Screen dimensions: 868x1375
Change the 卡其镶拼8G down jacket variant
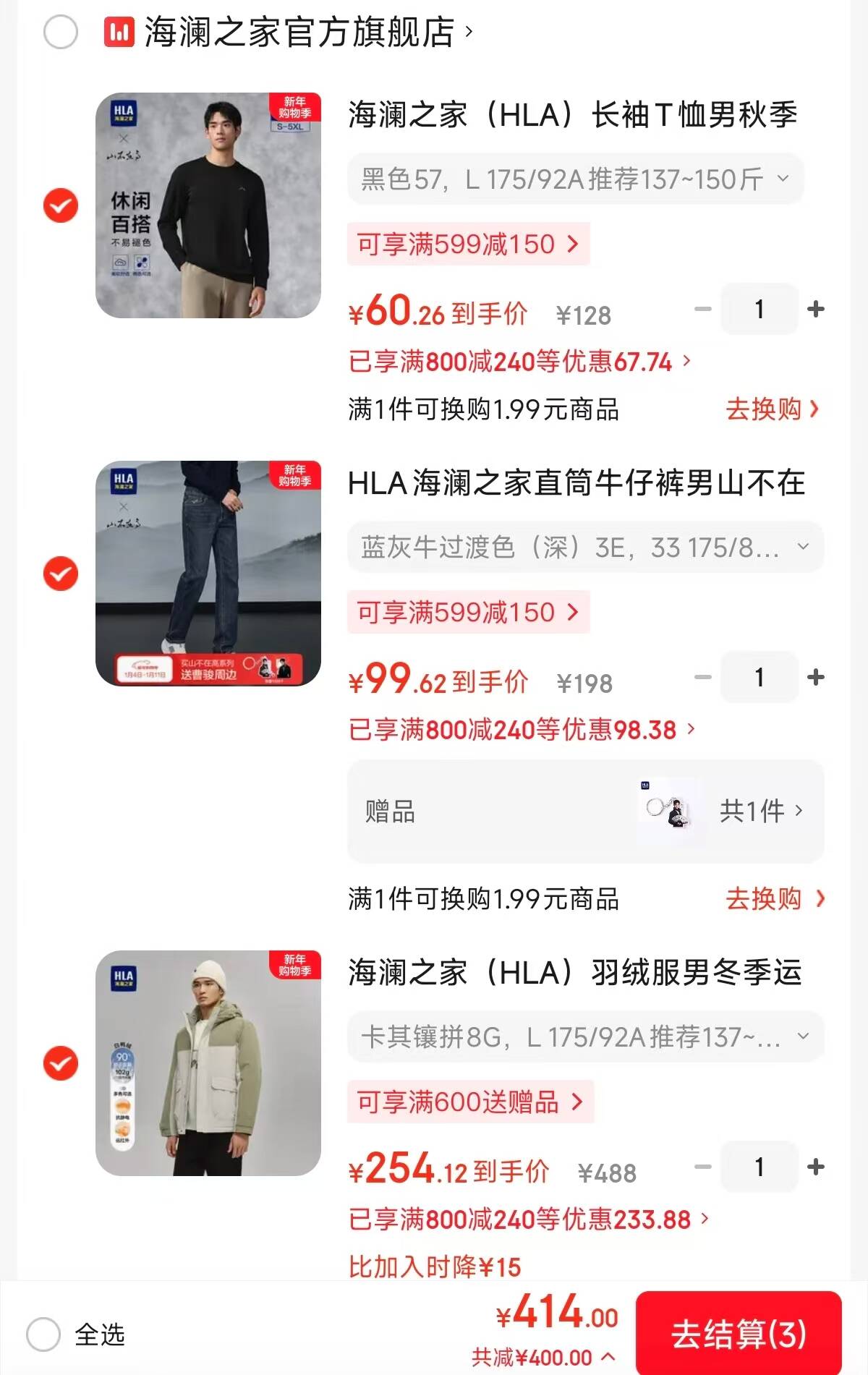tap(584, 1036)
